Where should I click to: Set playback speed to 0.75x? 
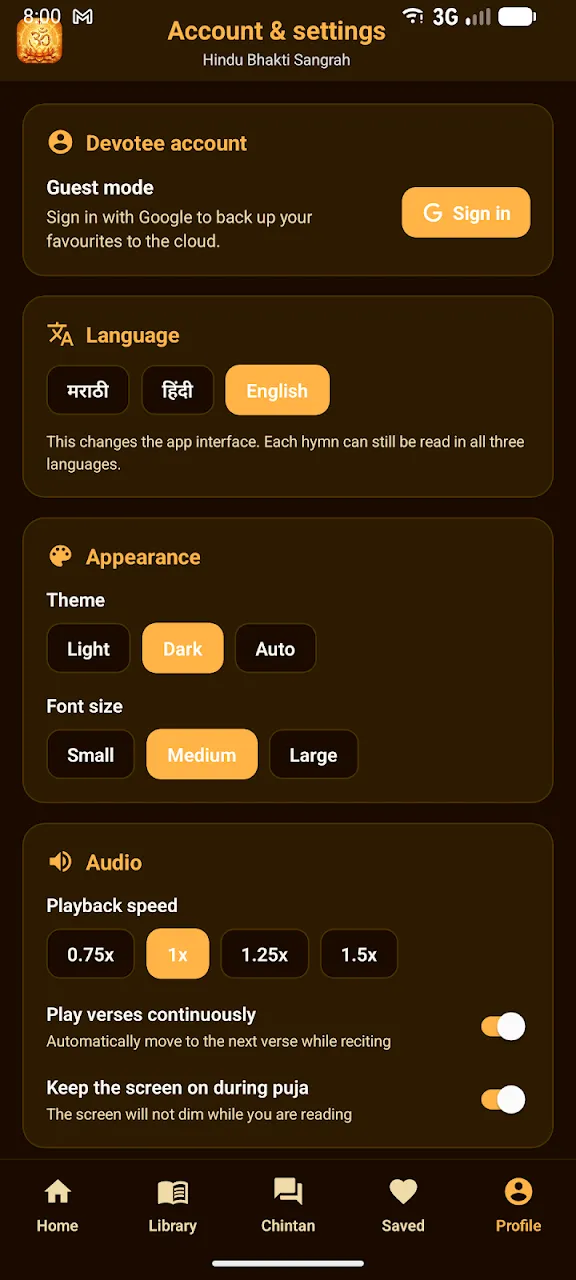click(x=90, y=954)
